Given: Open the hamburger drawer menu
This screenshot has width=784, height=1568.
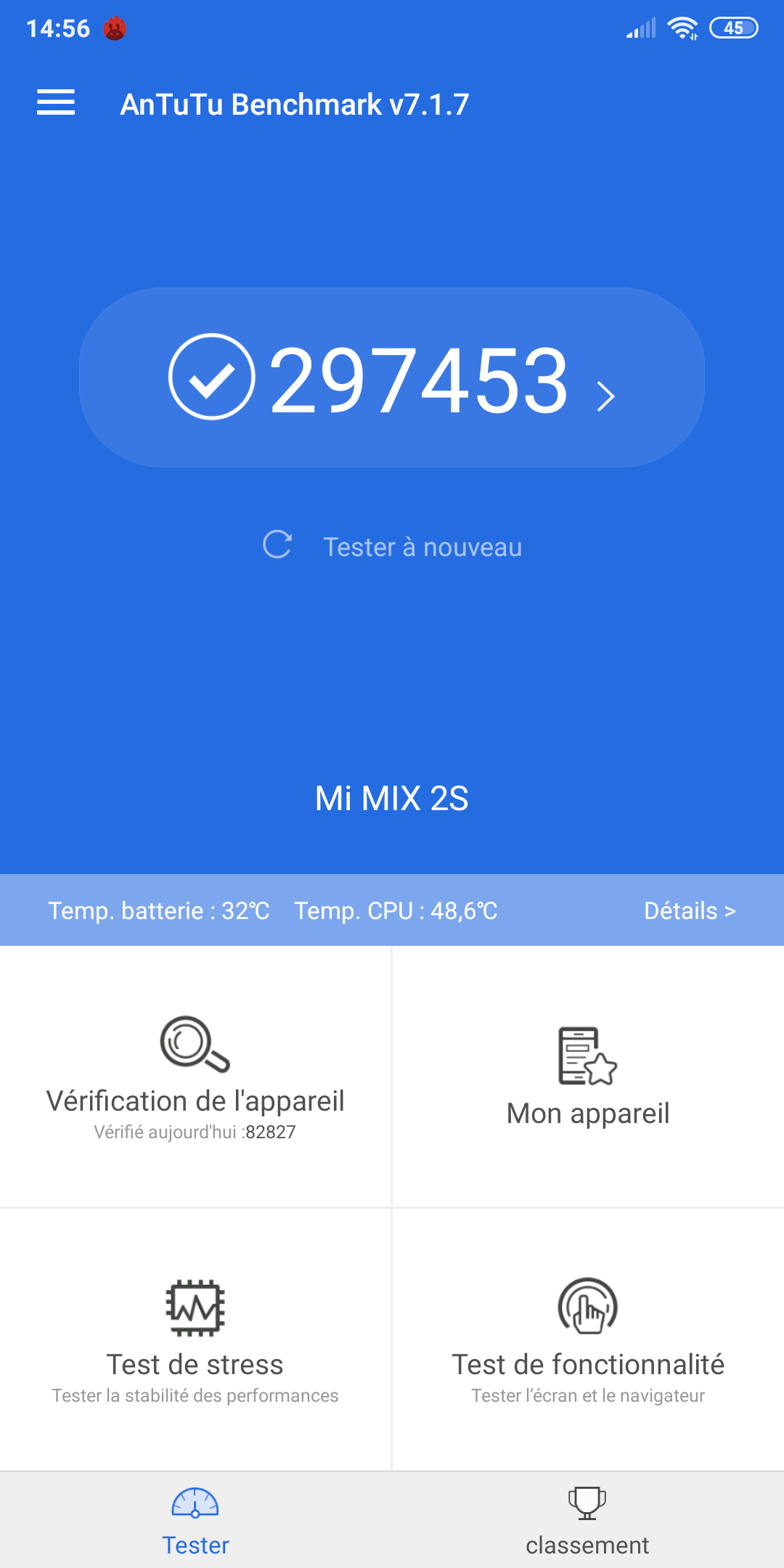Looking at the screenshot, I should [x=56, y=102].
